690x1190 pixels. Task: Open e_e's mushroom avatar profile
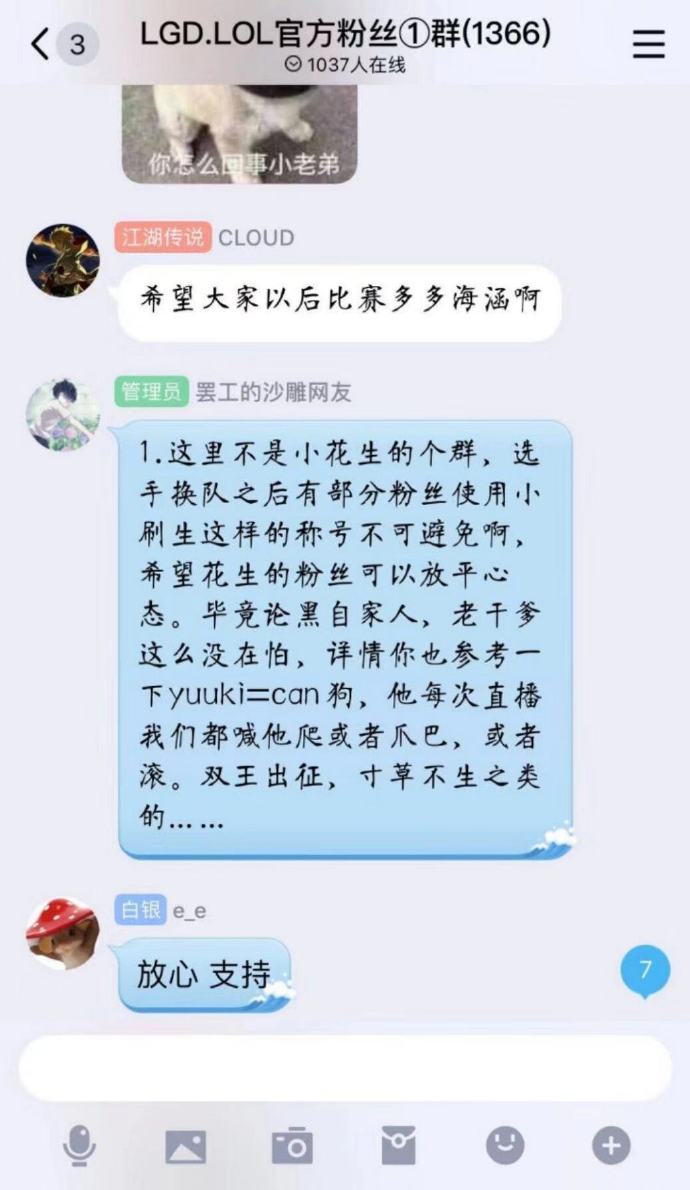point(62,933)
